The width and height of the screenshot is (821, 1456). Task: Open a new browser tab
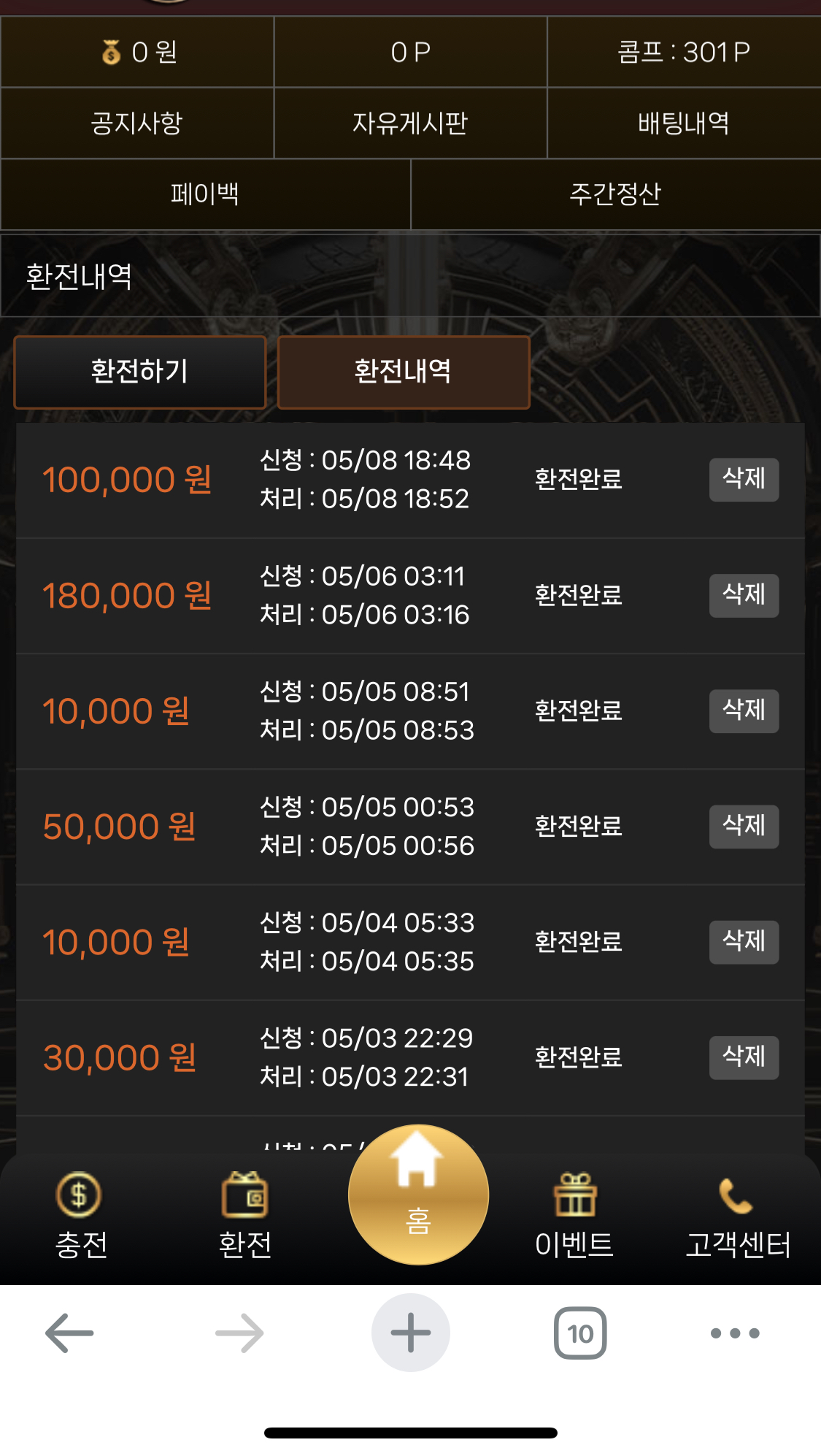tap(411, 1333)
